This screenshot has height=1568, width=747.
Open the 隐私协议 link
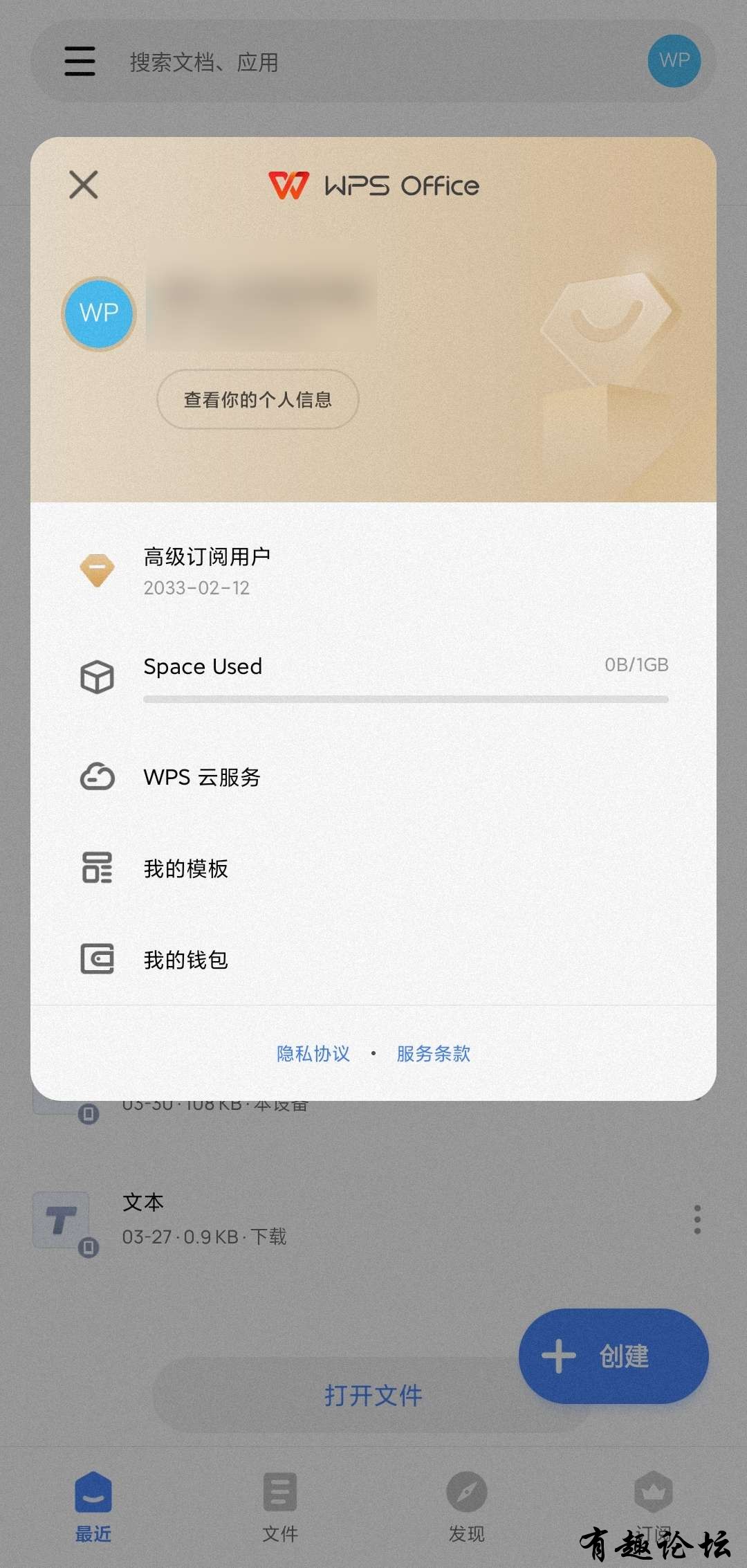(x=313, y=1053)
